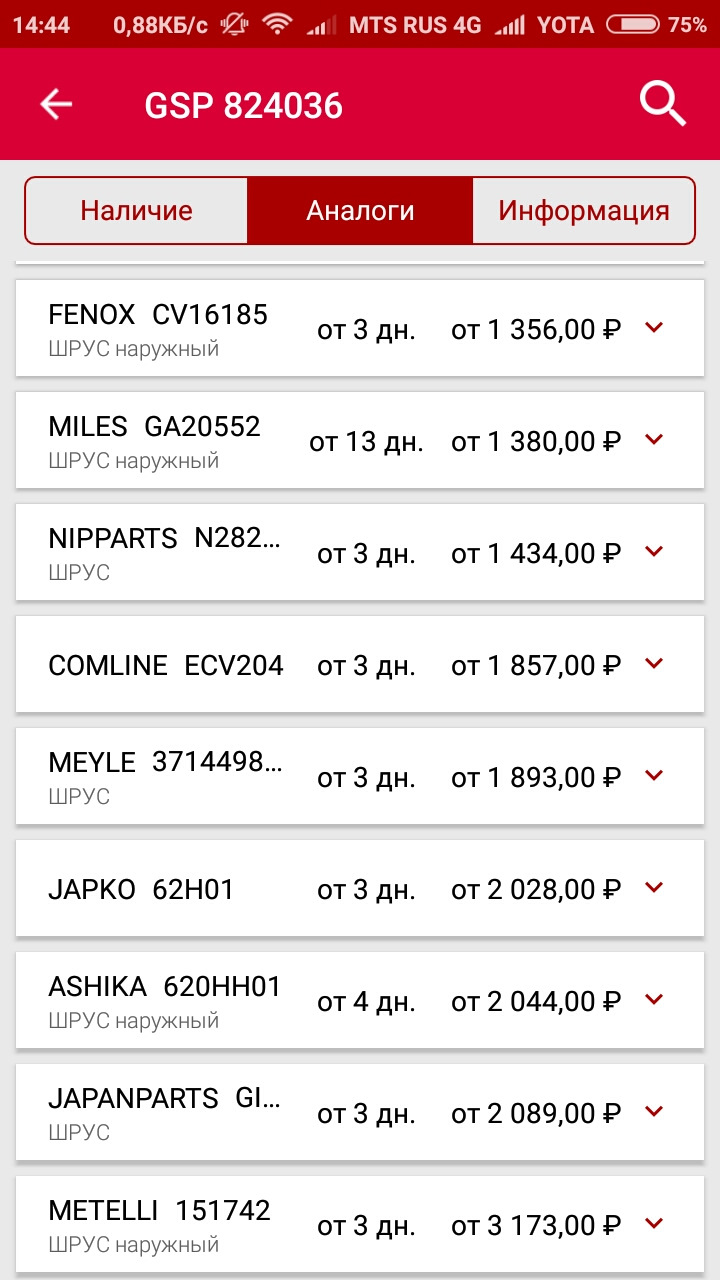Expand the COMLINE ECV204 chevron

[x=655, y=663]
